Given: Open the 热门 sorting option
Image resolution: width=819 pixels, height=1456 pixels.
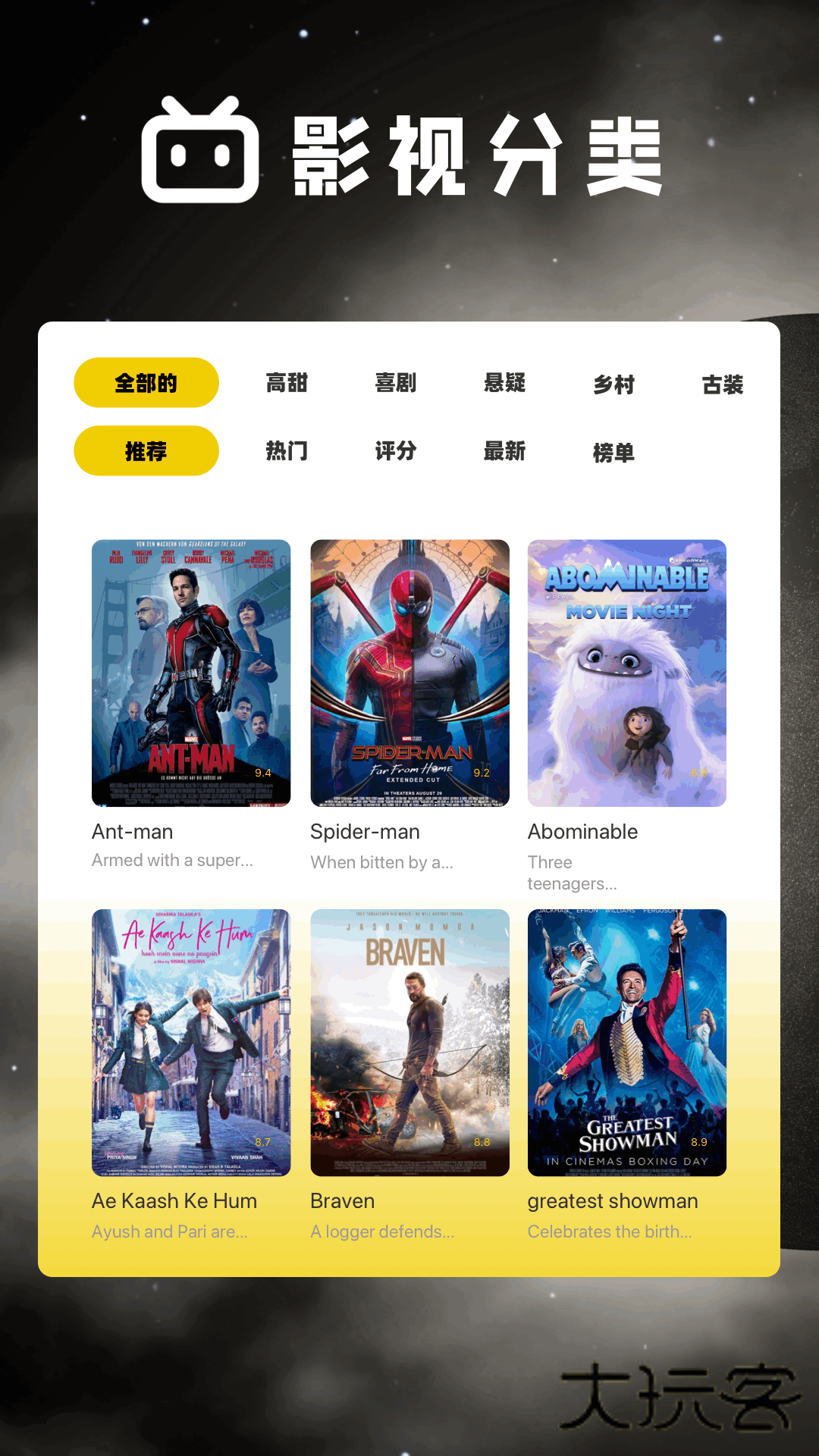Looking at the screenshot, I should pyautogui.click(x=287, y=450).
